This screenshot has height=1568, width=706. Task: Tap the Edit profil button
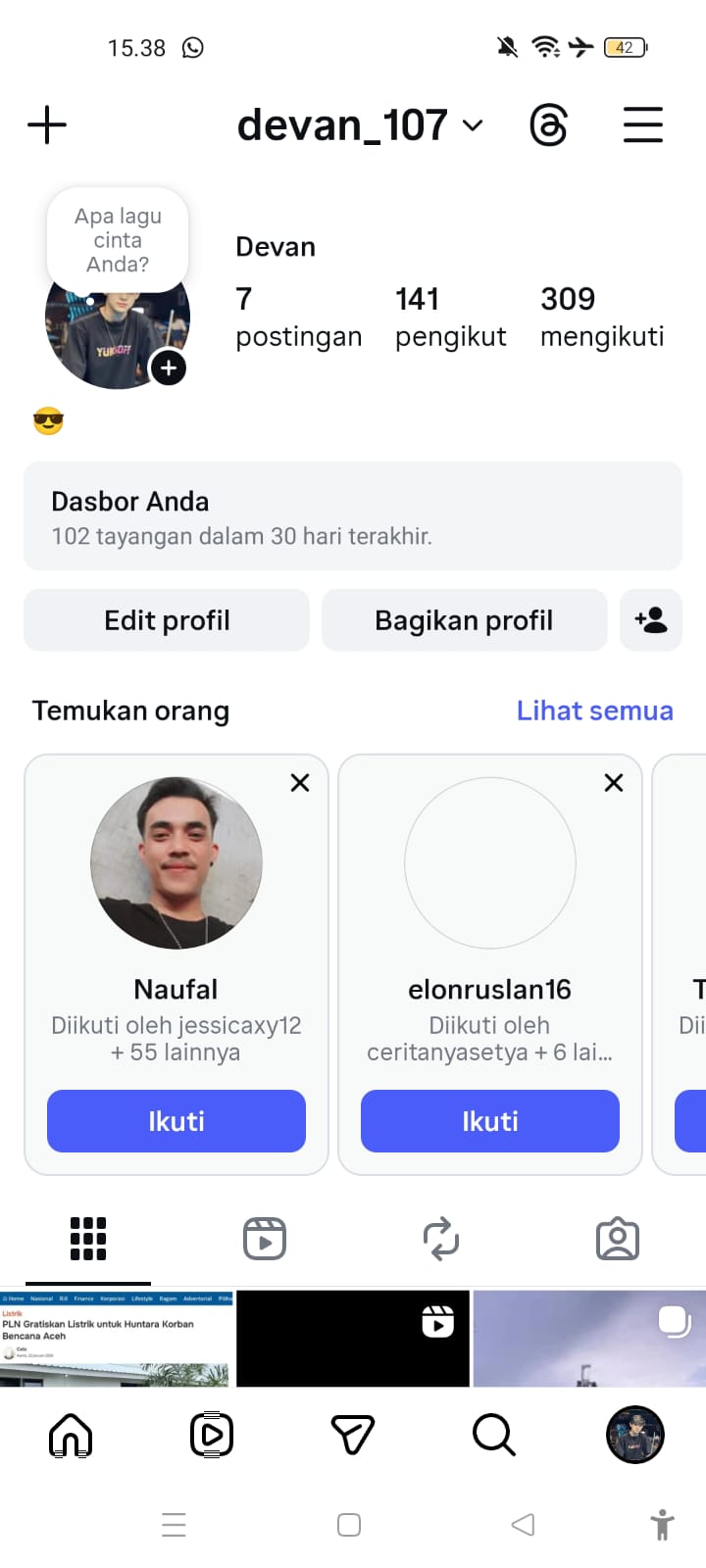tap(167, 620)
